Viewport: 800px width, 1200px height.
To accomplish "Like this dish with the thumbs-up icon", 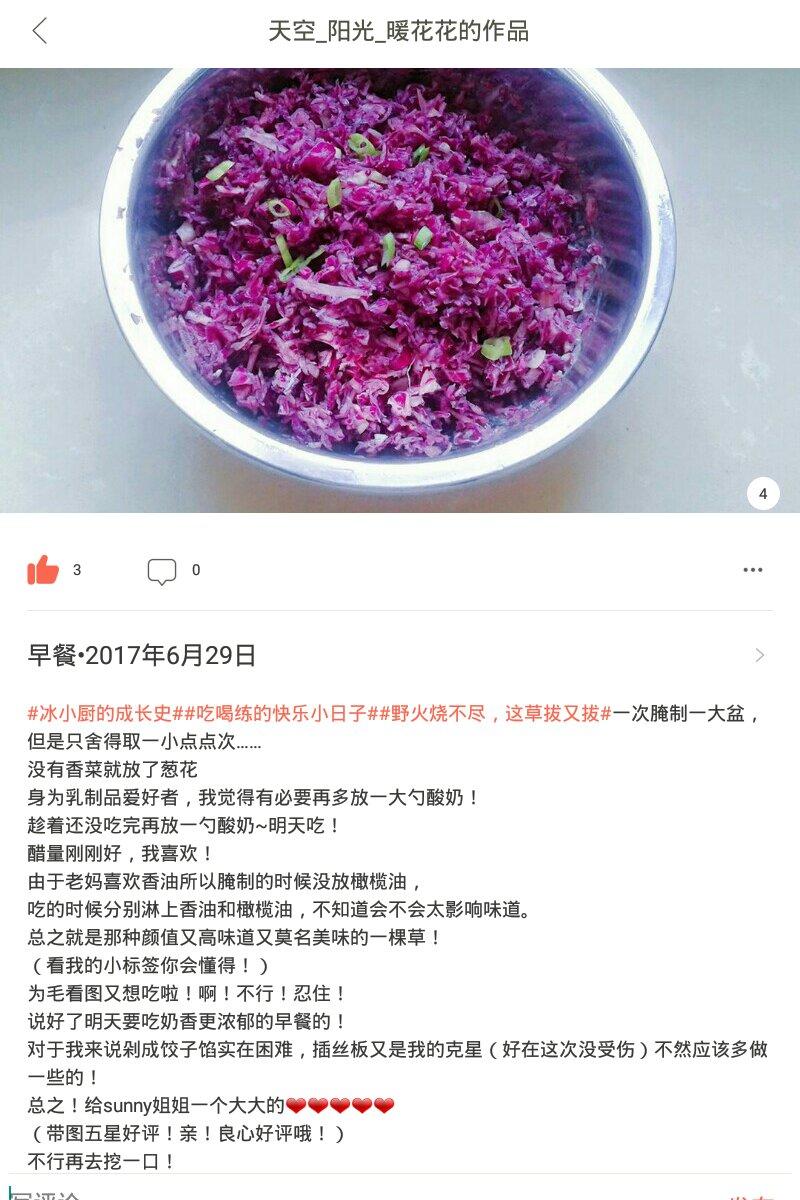I will click(x=43, y=570).
